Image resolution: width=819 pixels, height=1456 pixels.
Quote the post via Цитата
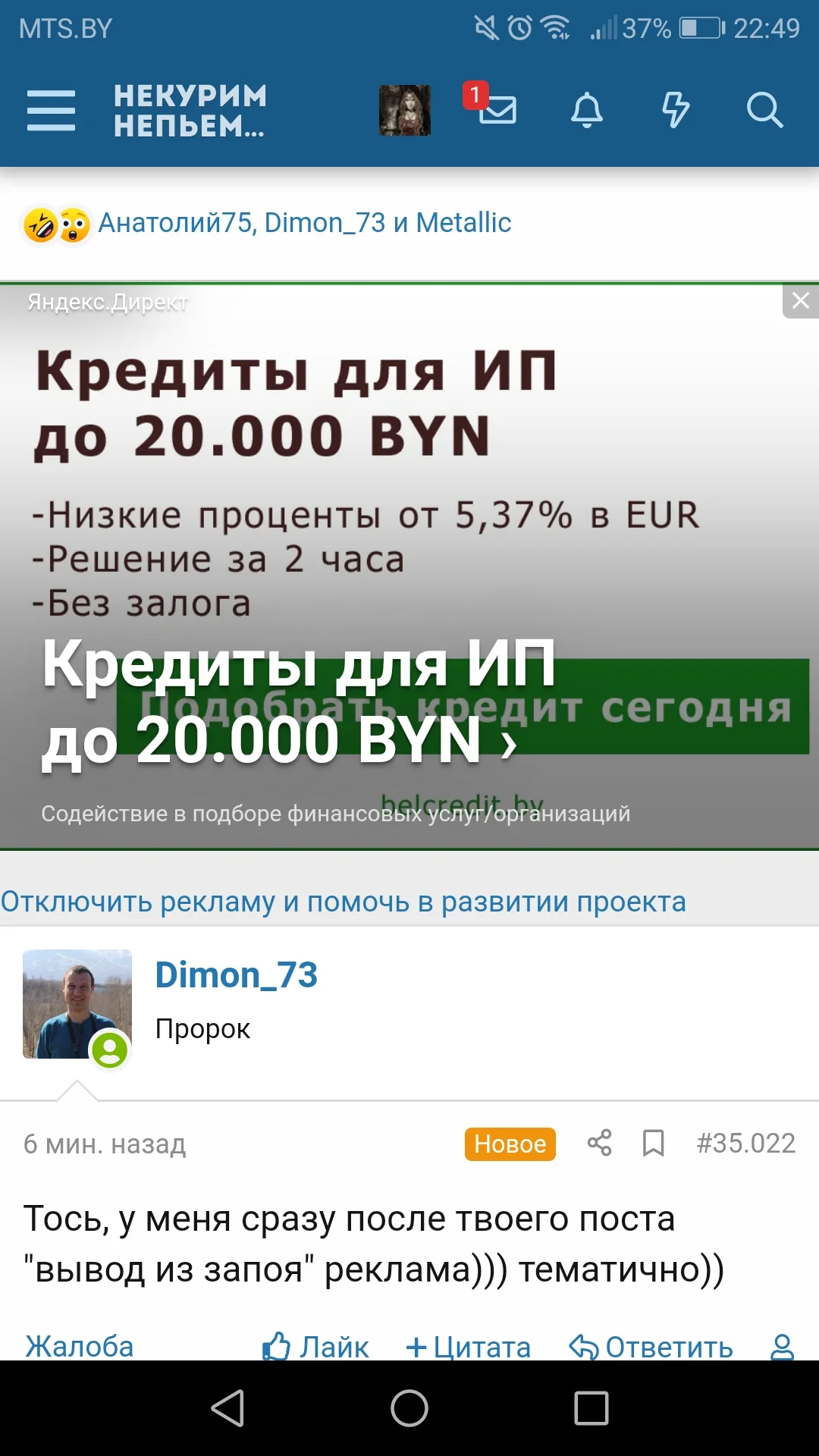tap(468, 1344)
